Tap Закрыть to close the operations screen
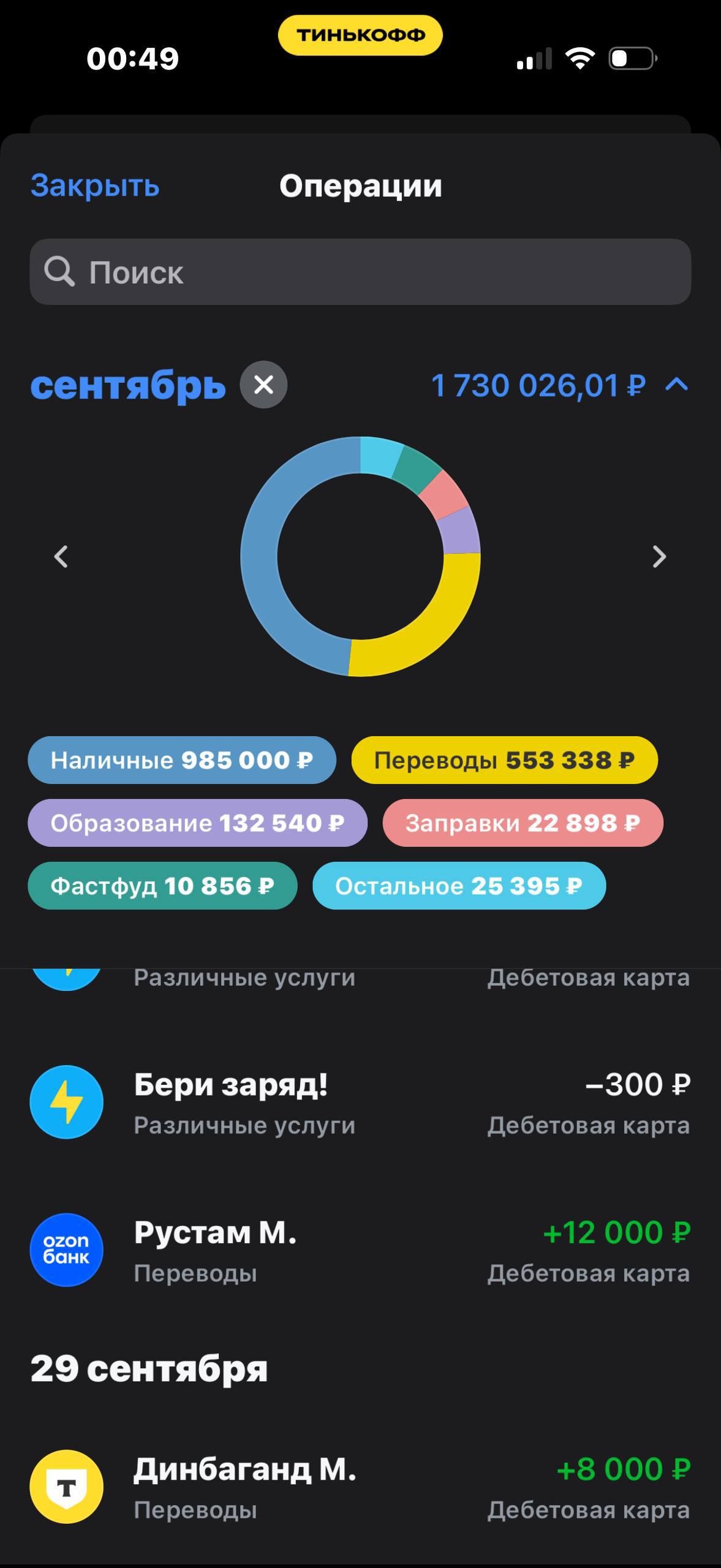Viewport: 721px width, 1568px height. pyautogui.click(x=95, y=186)
